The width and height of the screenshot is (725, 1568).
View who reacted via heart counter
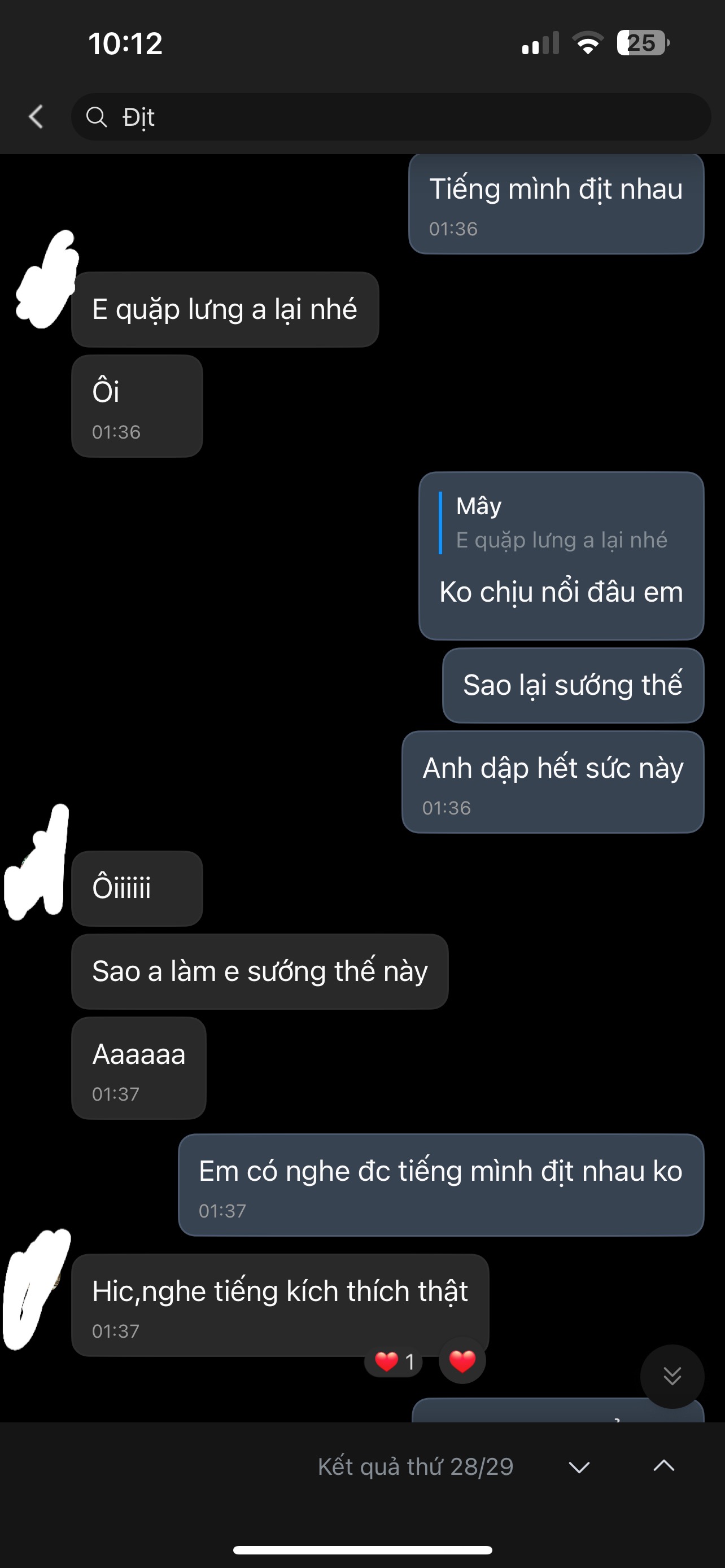pos(395,1361)
